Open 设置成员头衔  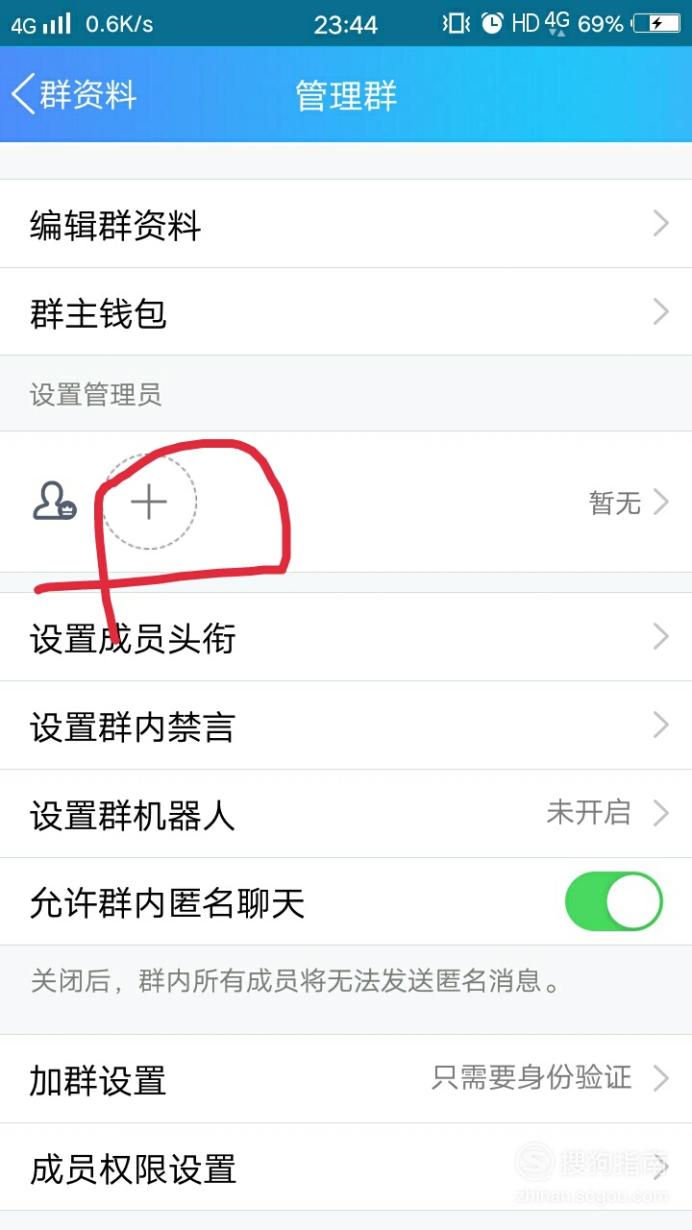pyautogui.click(x=346, y=637)
